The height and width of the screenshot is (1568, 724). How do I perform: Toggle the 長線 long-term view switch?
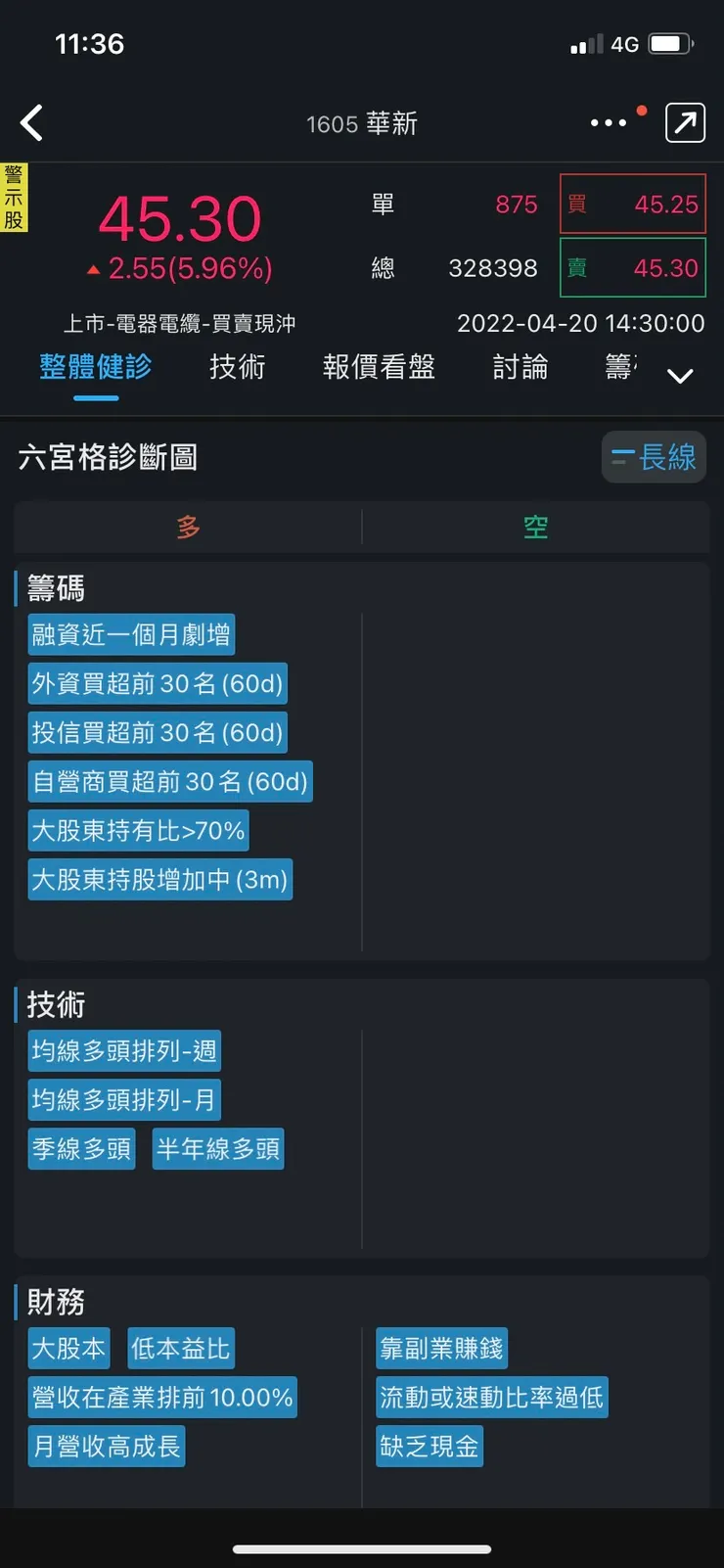(x=653, y=456)
